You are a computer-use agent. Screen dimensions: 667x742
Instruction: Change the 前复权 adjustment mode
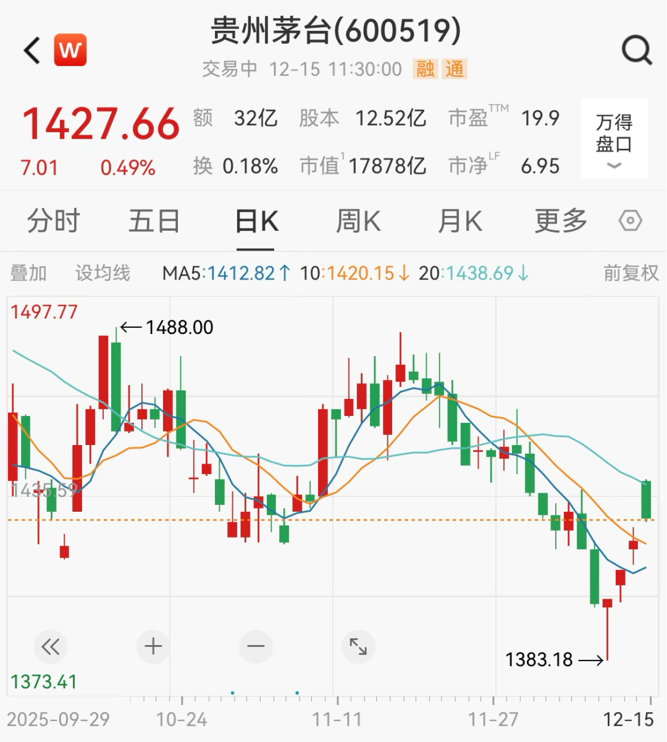point(630,272)
